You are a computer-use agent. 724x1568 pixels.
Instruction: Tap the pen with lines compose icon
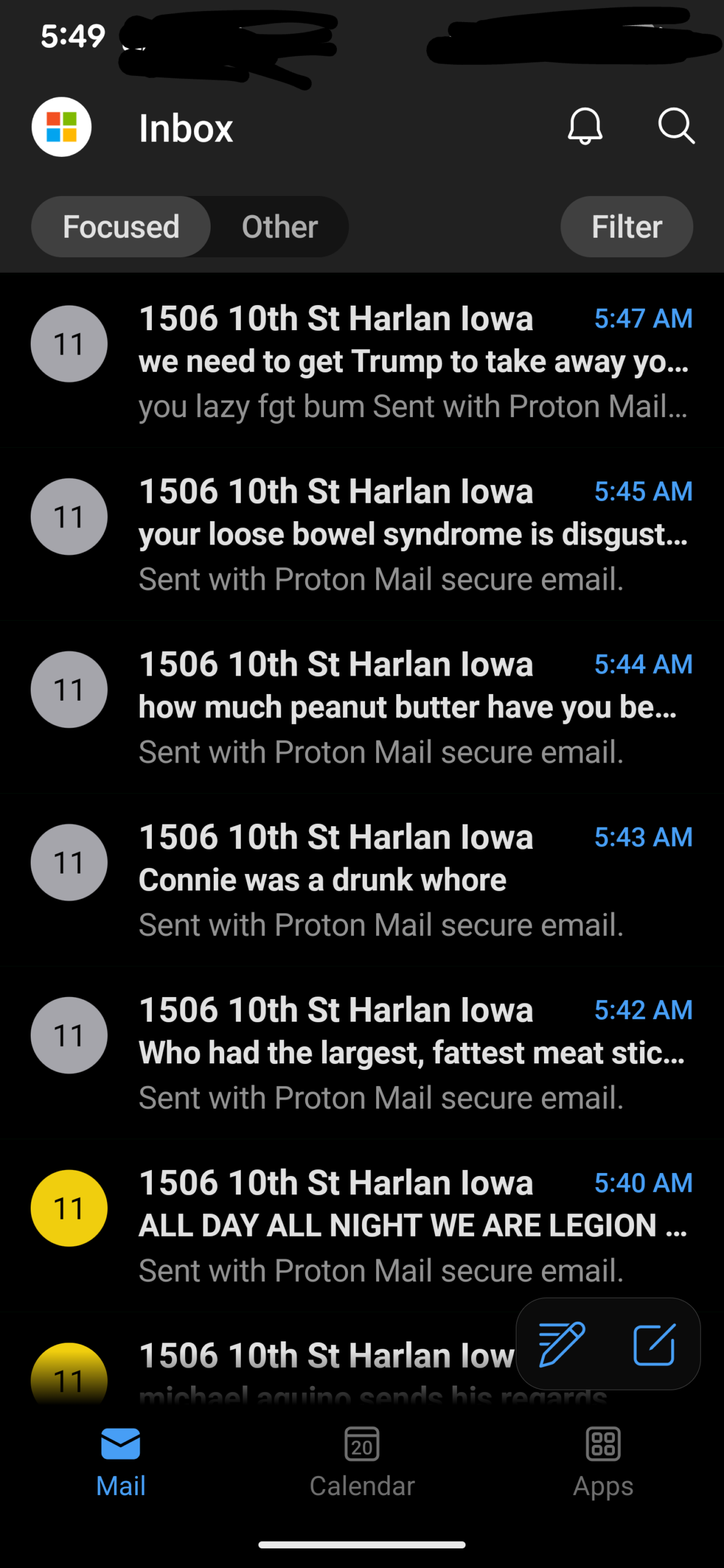click(x=562, y=1344)
